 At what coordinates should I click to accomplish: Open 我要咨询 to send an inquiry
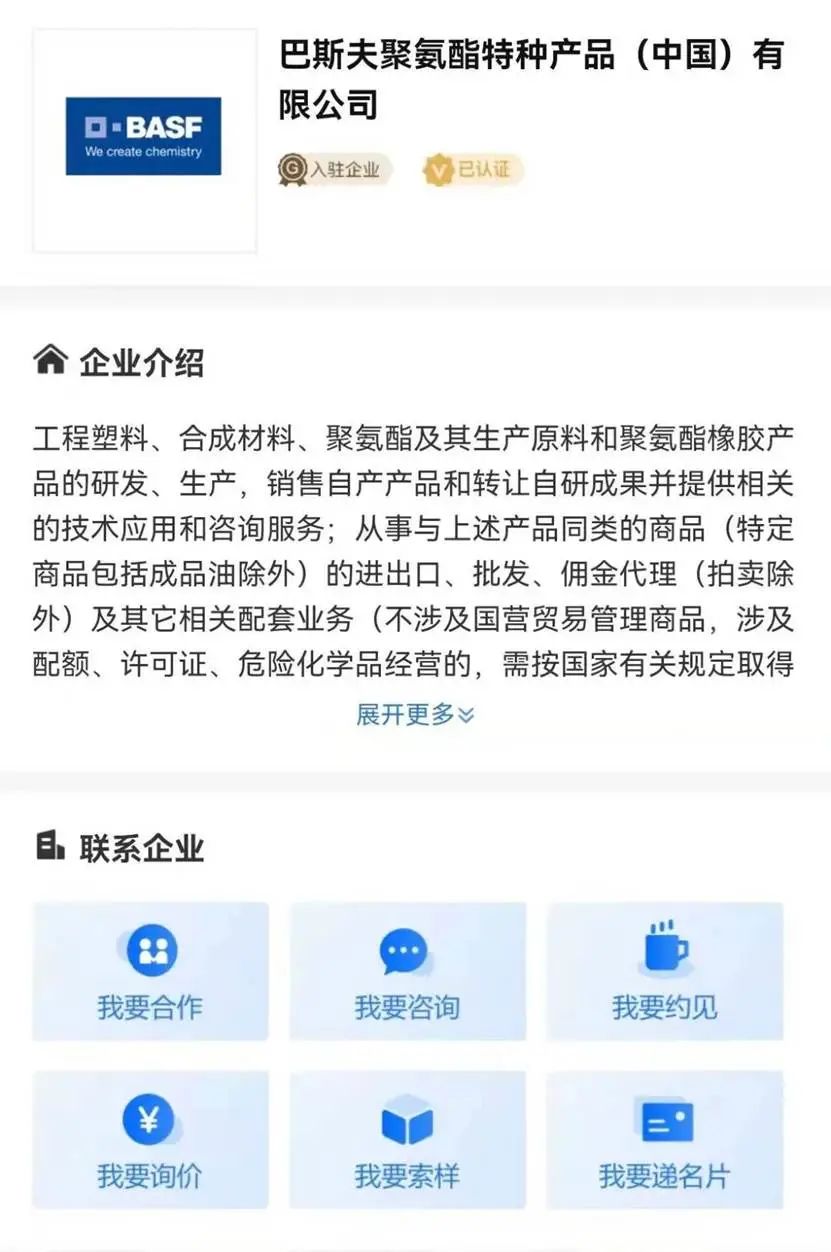tap(407, 971)
